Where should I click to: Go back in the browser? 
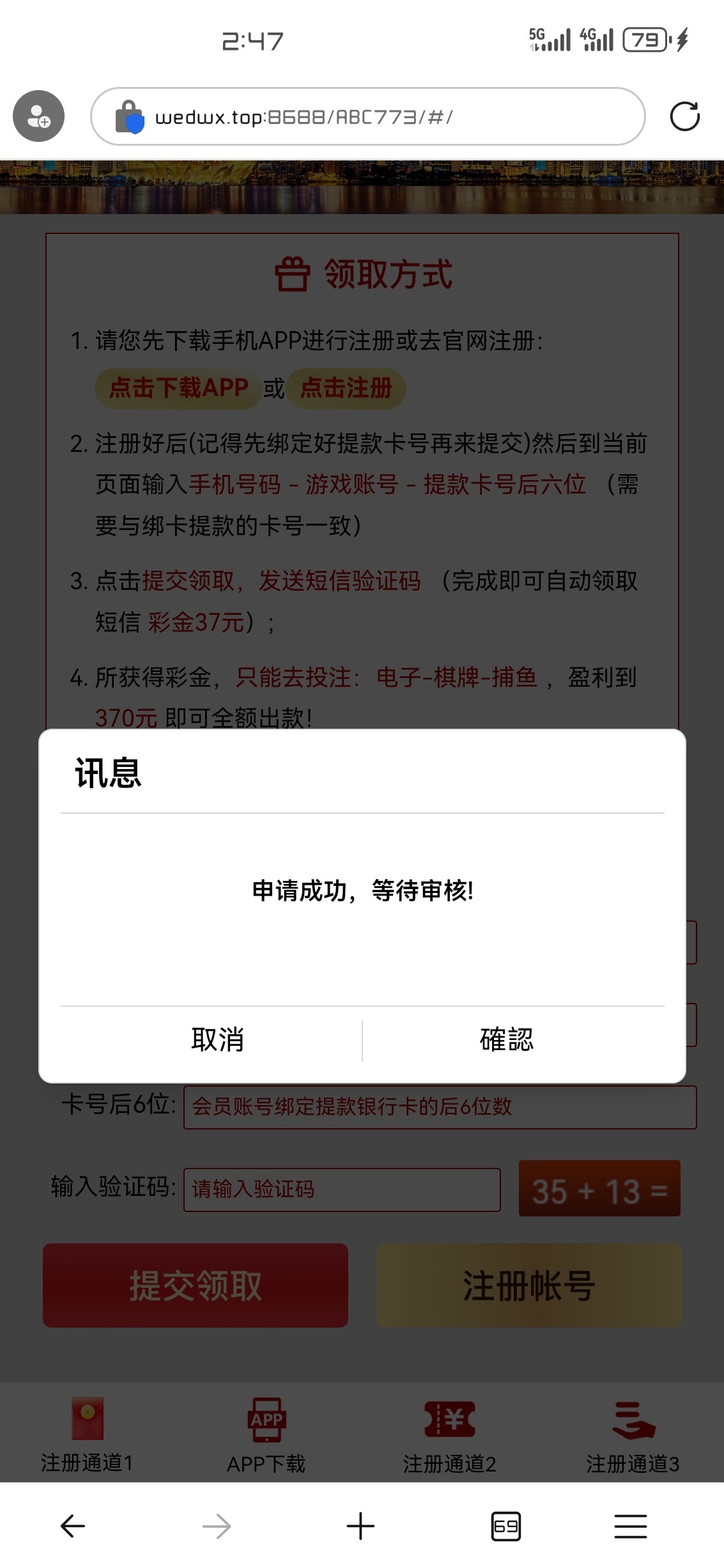tap(73, 1526)
